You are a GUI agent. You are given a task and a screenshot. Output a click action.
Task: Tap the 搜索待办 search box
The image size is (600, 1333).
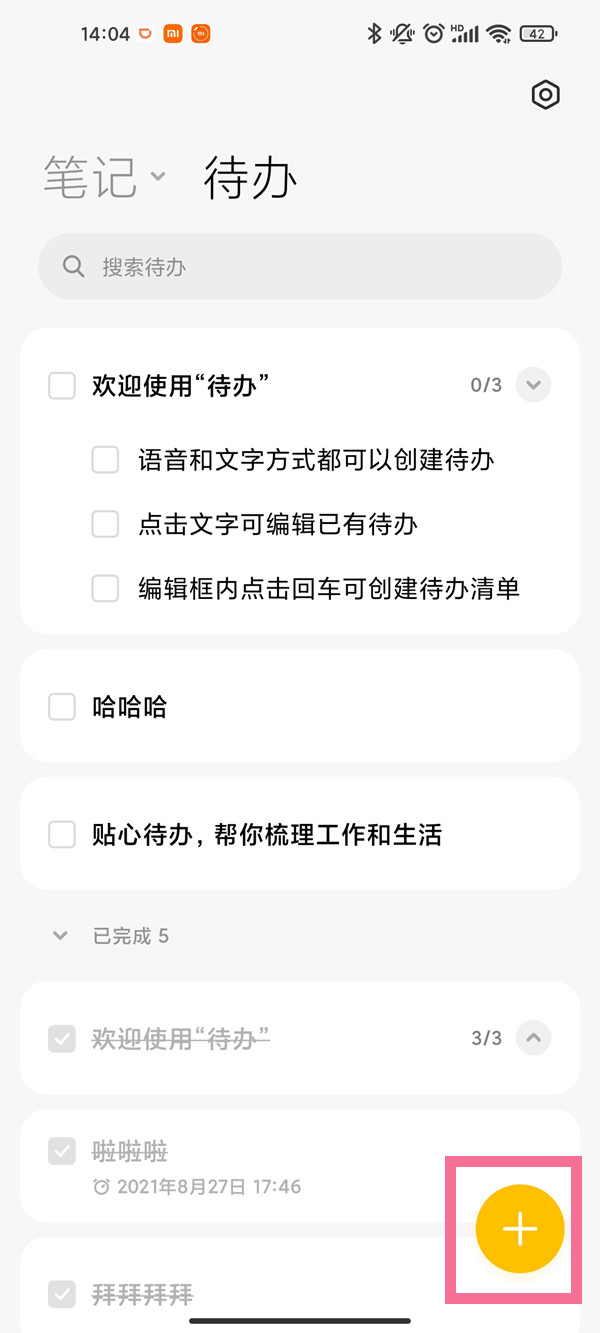pos(300,267)
